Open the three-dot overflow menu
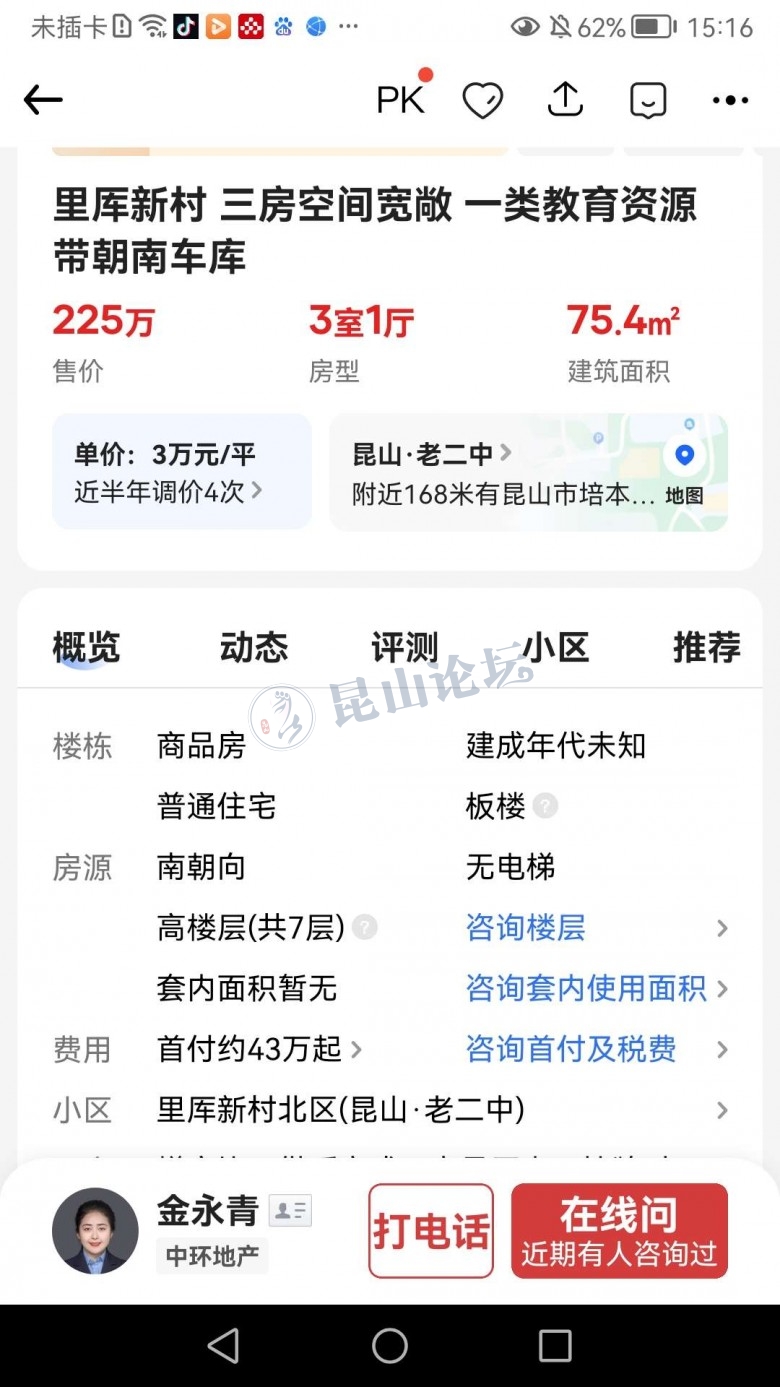The width and height of the screenshot is (780, 1387). pos(730,100)
